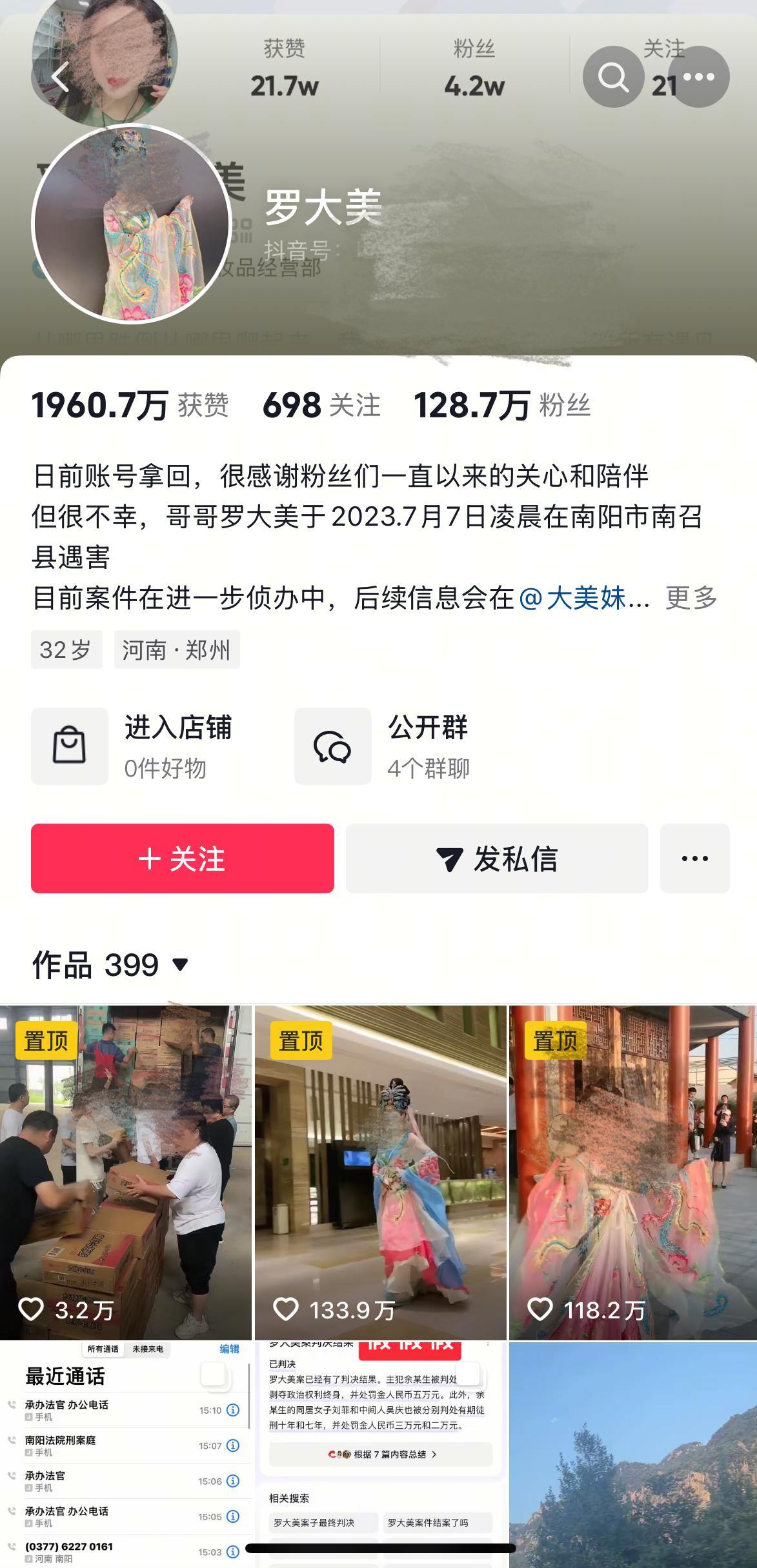Image resolution: width=757 pixels, height=1568 pixels.
Task: Go back using the back arrow
Action: 60,77
